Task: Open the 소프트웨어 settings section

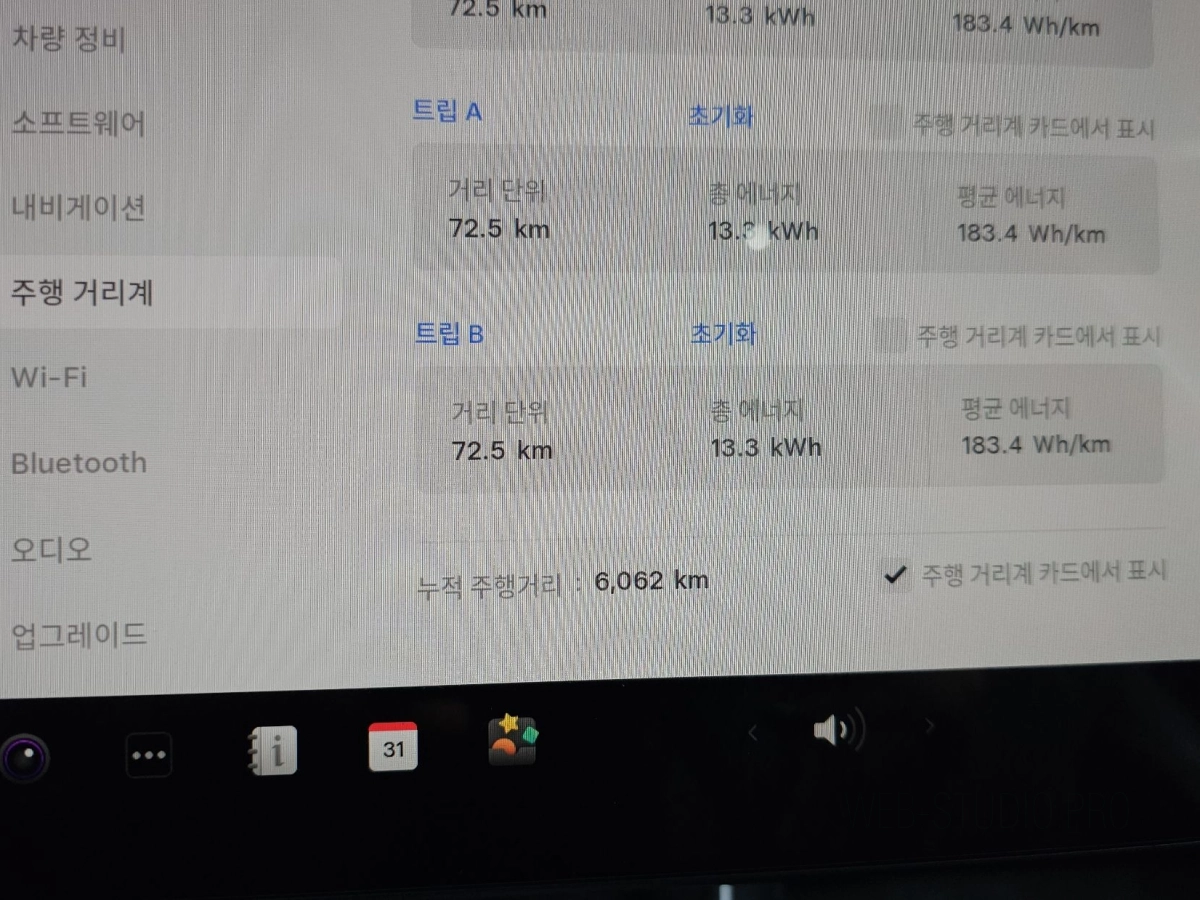Action: [78, 124]
